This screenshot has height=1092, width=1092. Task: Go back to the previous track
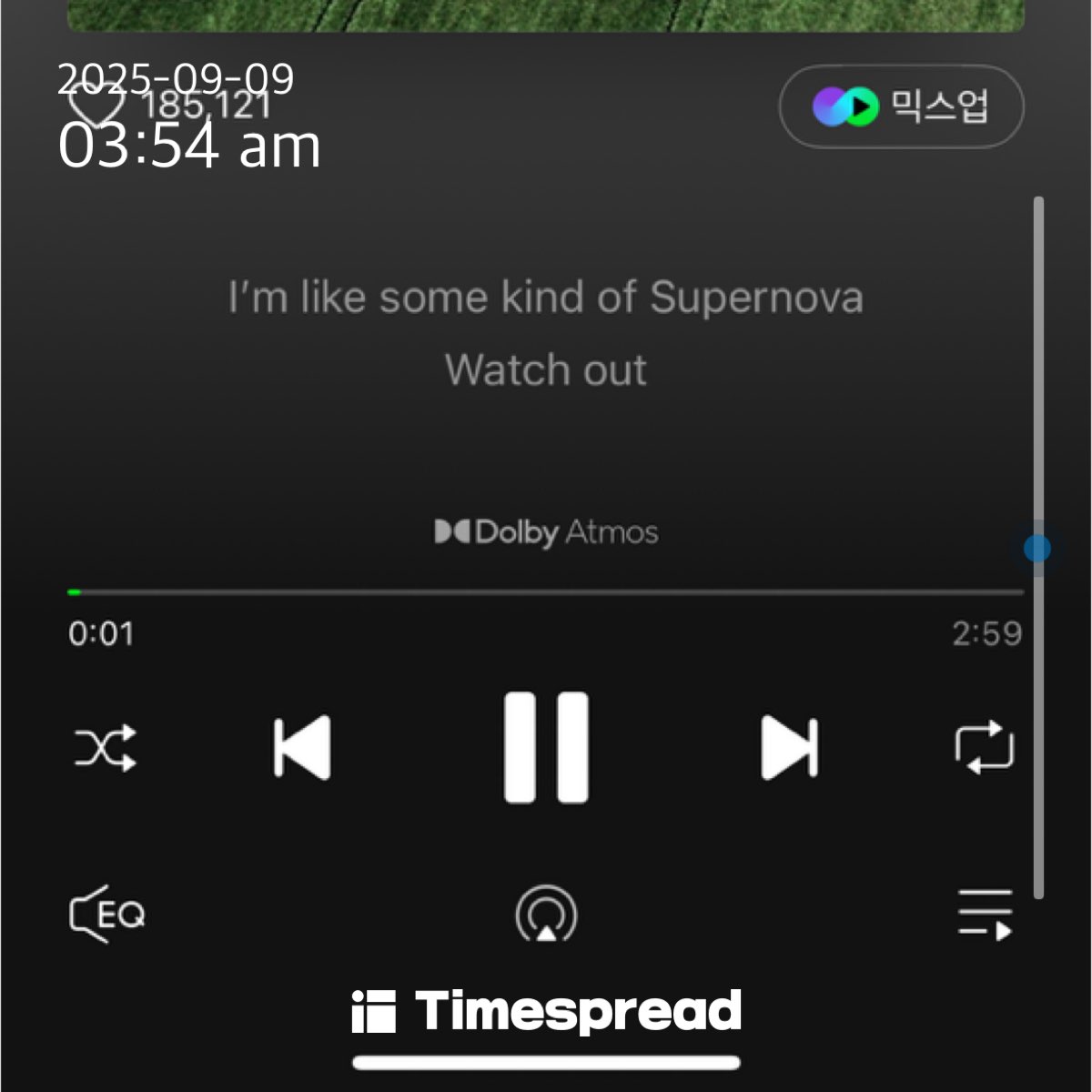(302, 748)
